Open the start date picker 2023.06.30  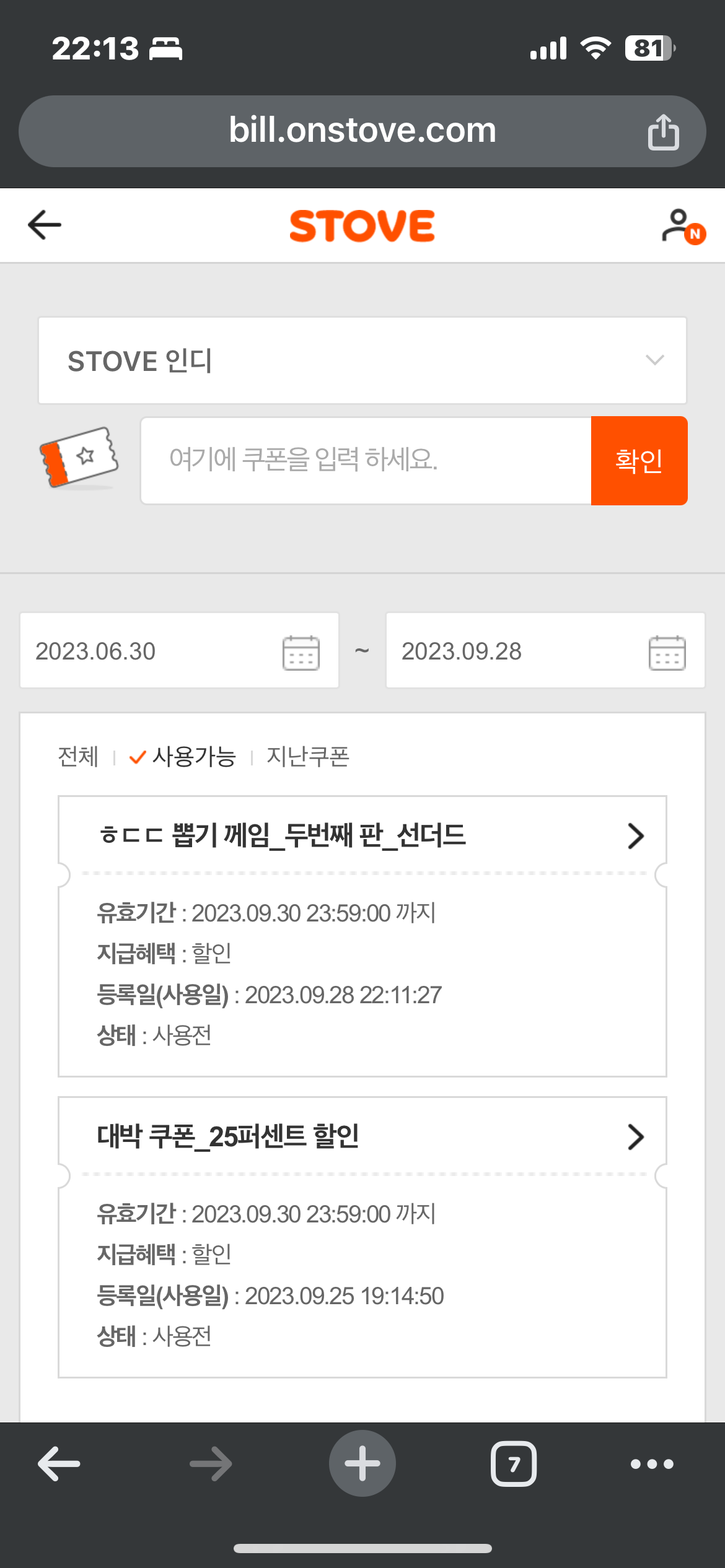click(179, 650)
